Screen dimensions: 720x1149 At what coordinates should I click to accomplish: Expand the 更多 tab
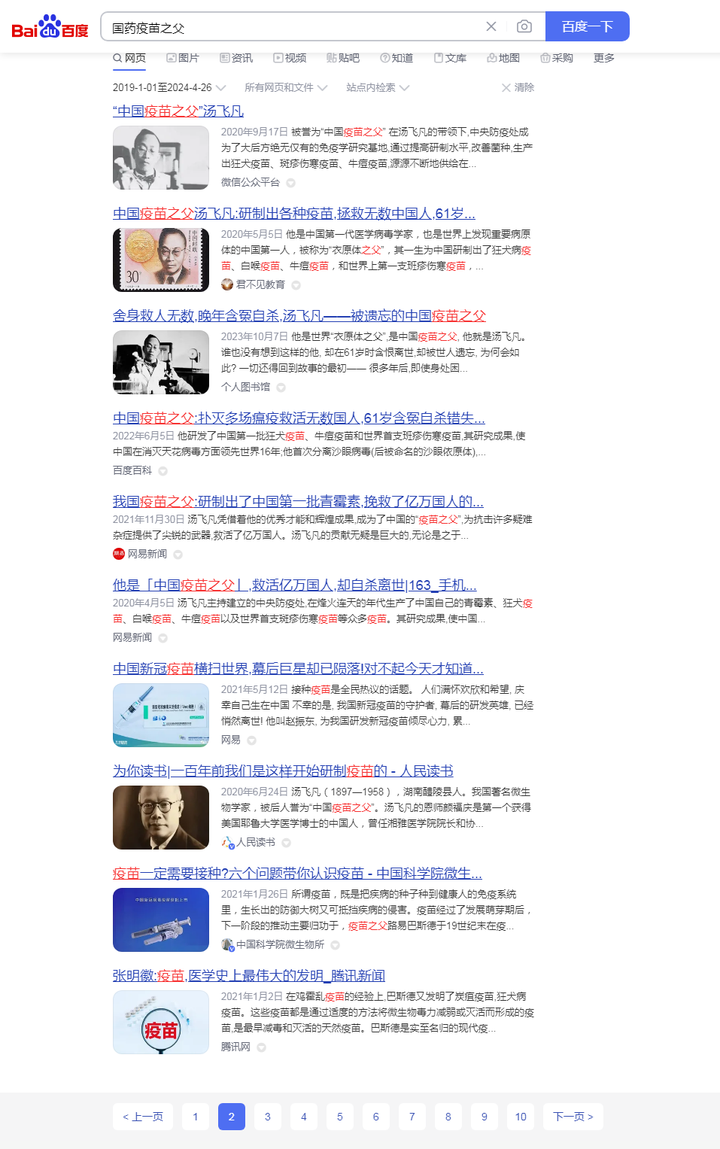pos(604,58)
